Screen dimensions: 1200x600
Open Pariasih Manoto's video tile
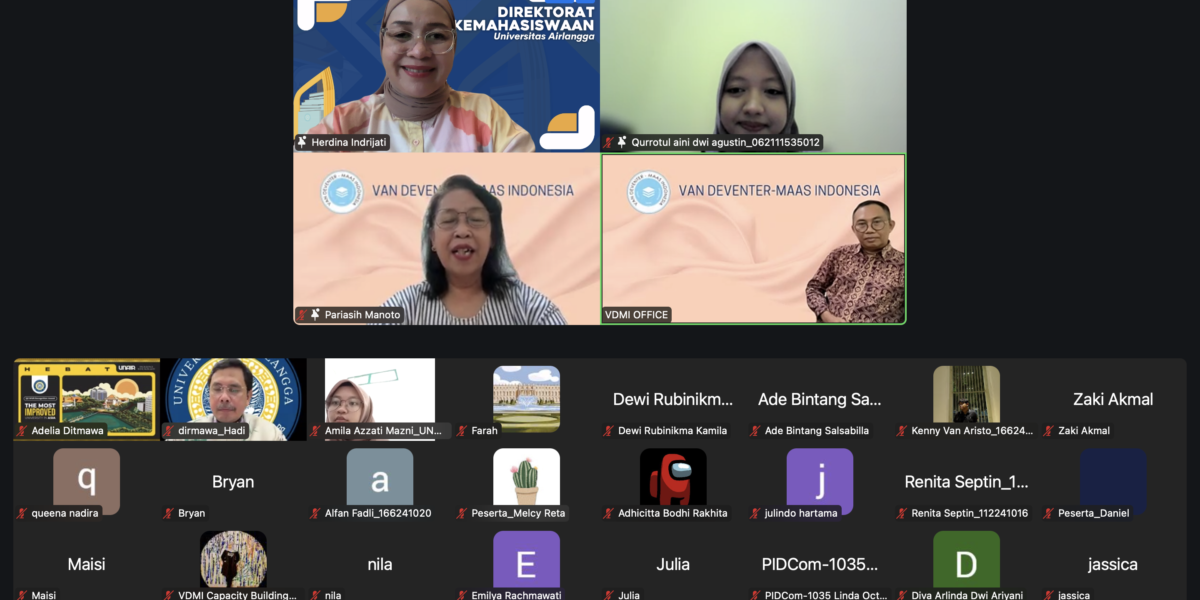click(446, 238)
